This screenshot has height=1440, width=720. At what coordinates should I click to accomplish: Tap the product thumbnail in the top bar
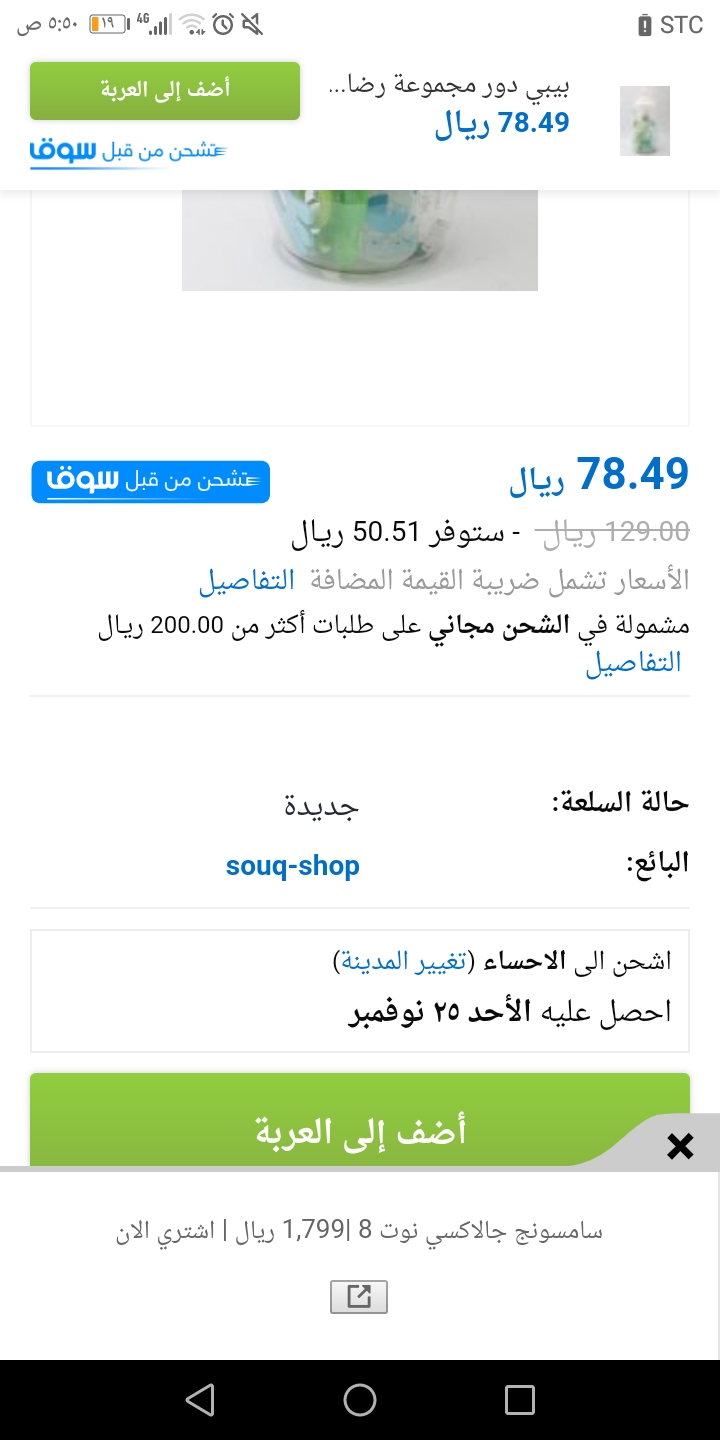pos(644,121)
